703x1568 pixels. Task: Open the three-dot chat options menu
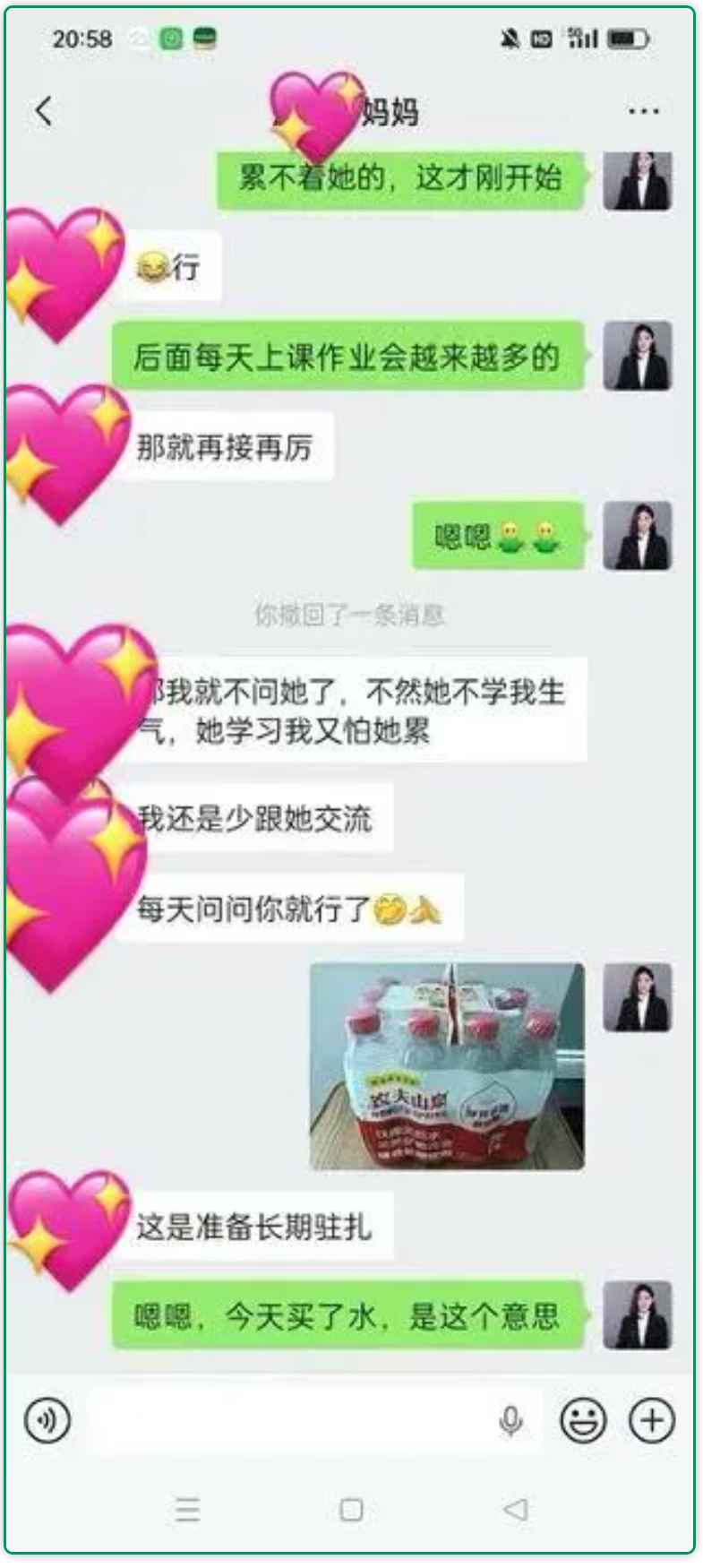pos(643,111)
